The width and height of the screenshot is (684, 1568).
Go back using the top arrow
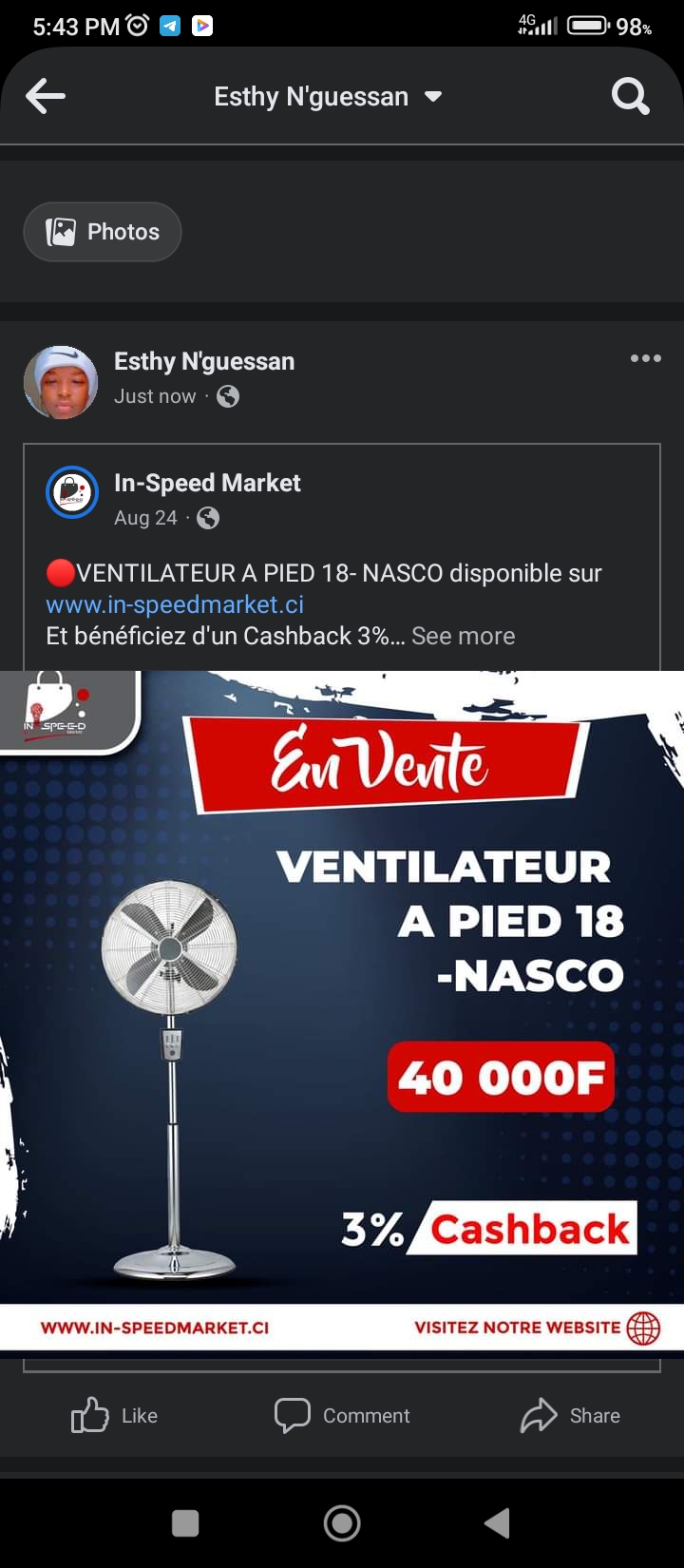coord(46,96)
